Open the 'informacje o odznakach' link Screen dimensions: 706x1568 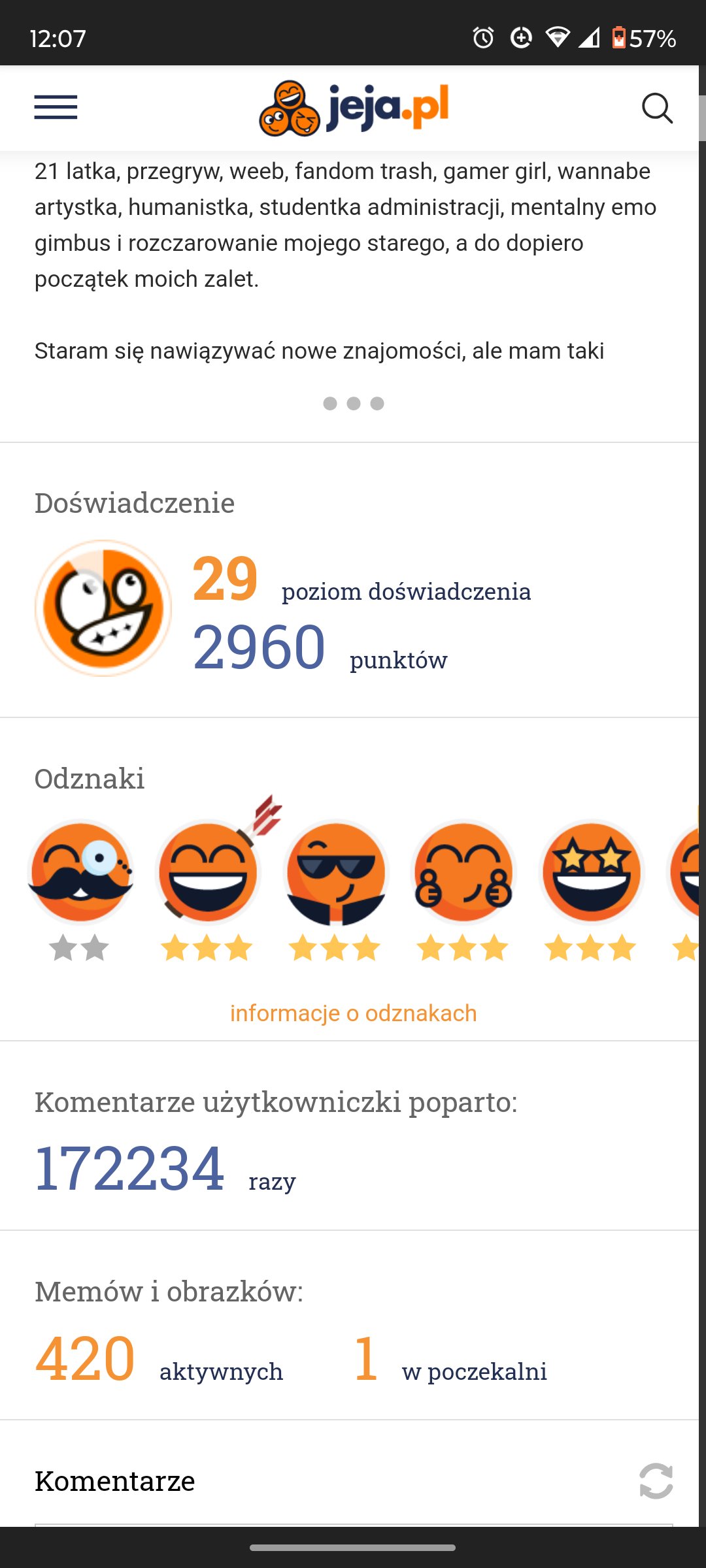(354, 1013)
